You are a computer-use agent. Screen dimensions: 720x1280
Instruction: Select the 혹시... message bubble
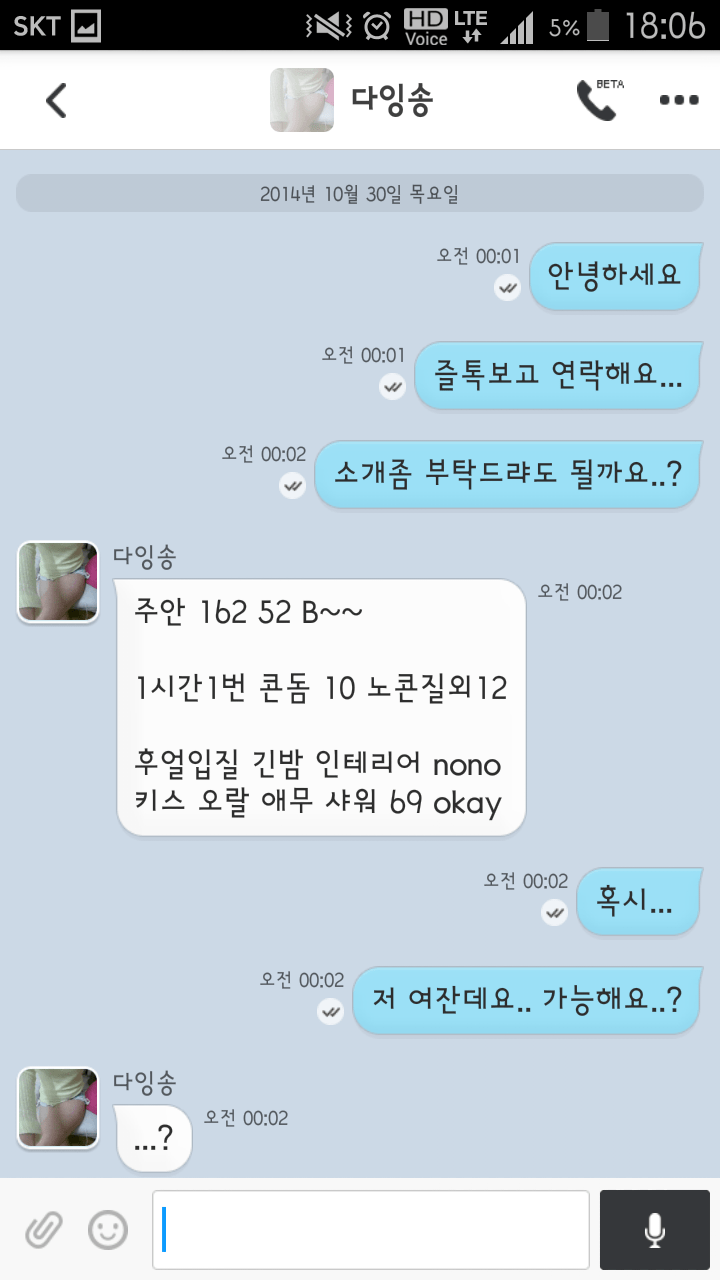pyautogui.click(x=639, y=901)
